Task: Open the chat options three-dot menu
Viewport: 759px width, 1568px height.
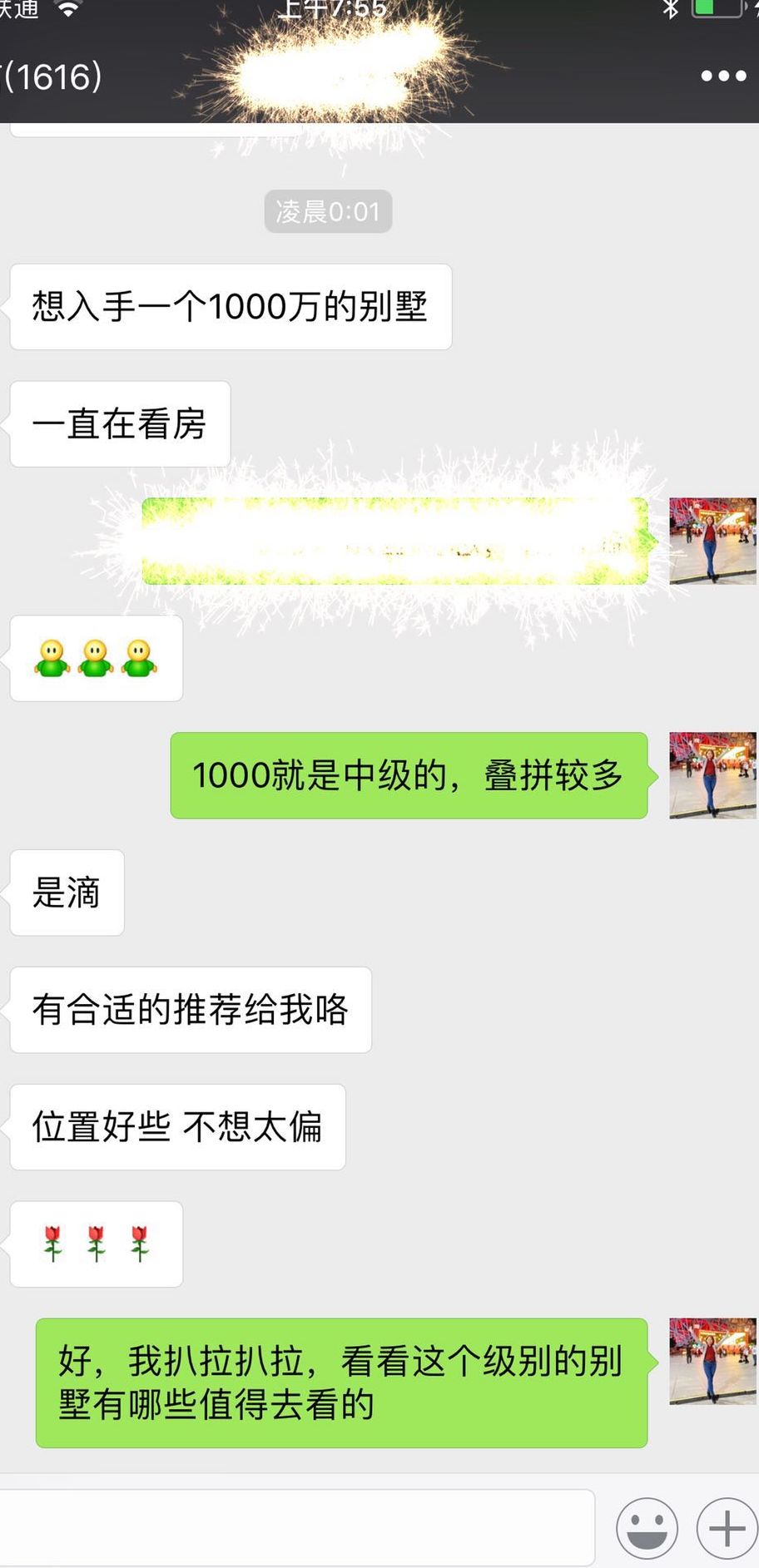Action: [722, 76]
